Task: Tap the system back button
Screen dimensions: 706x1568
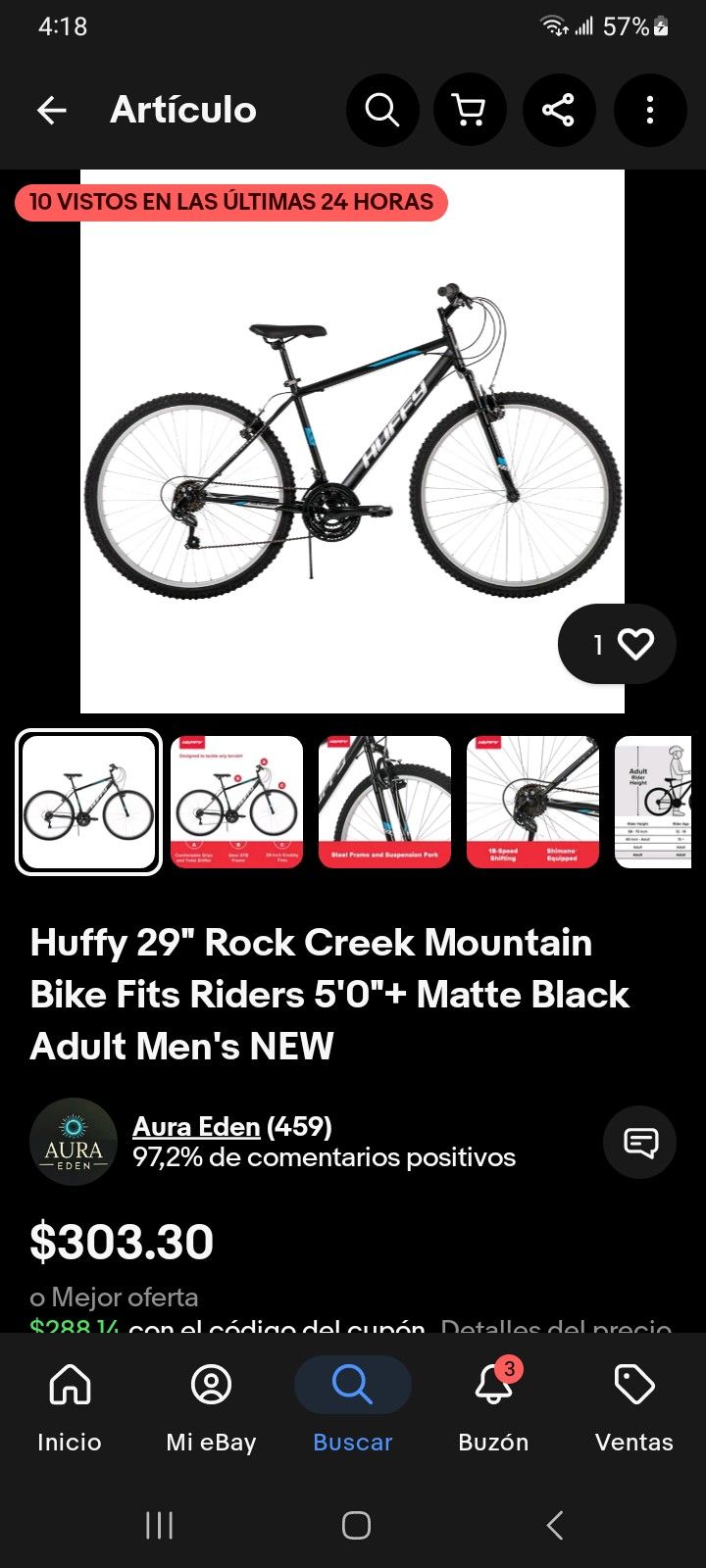Action: point(554,1525)
